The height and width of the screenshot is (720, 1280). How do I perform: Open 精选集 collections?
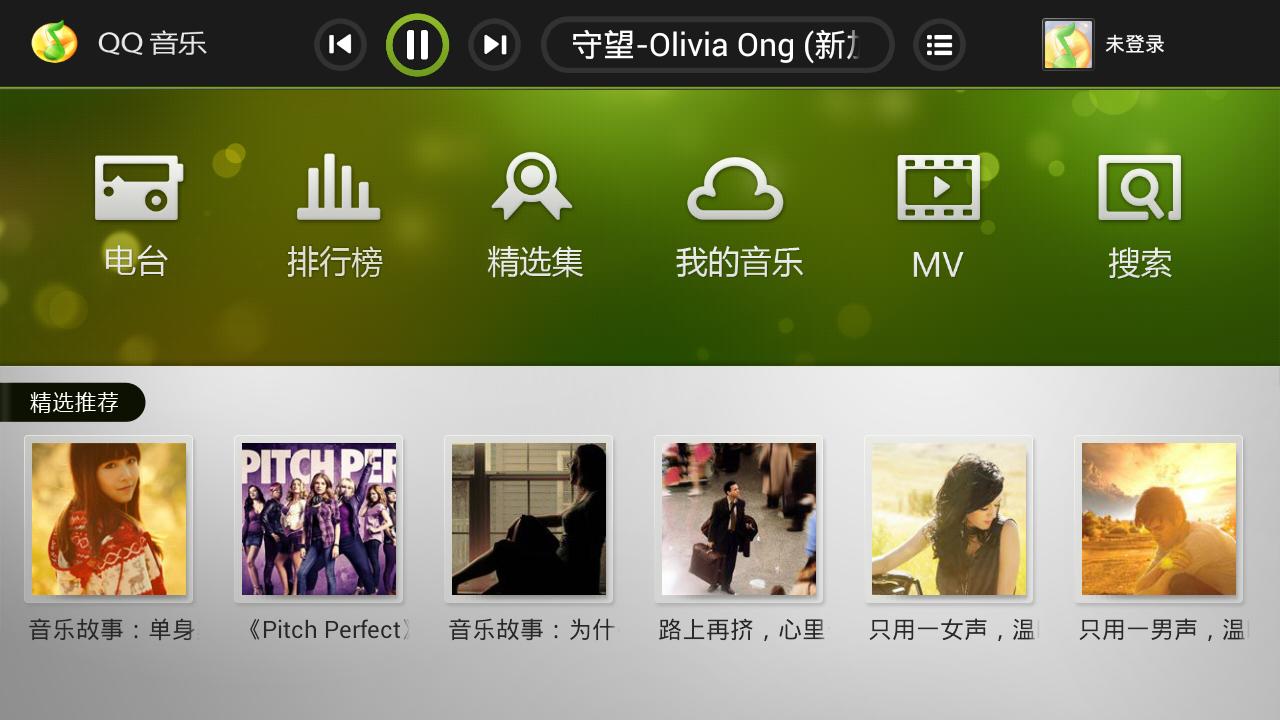[534, 216]
